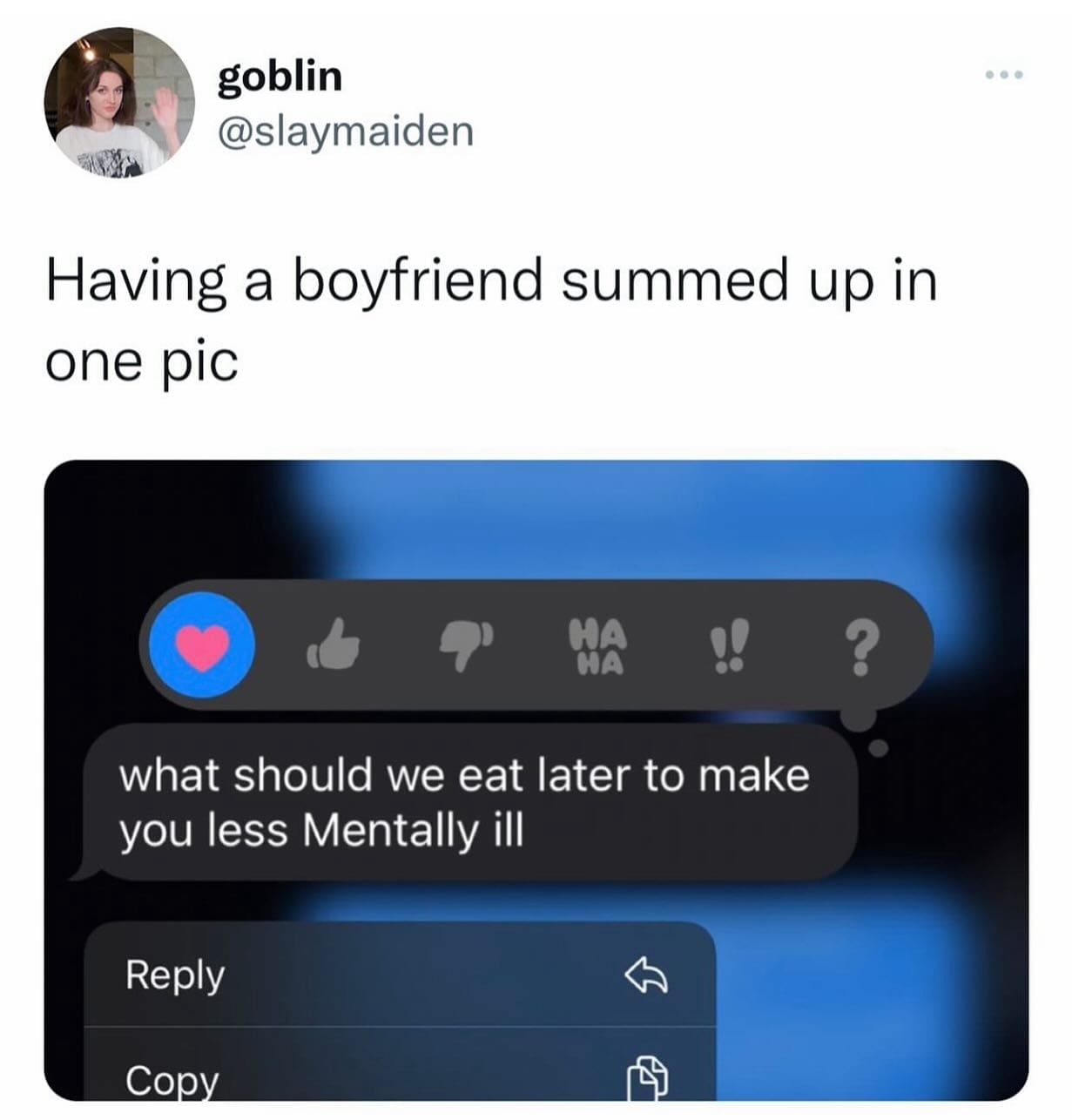This screenshot has width=1072, height=1120.
Task: Open the attached text message screenshot
Action: (x=536, y=779)
